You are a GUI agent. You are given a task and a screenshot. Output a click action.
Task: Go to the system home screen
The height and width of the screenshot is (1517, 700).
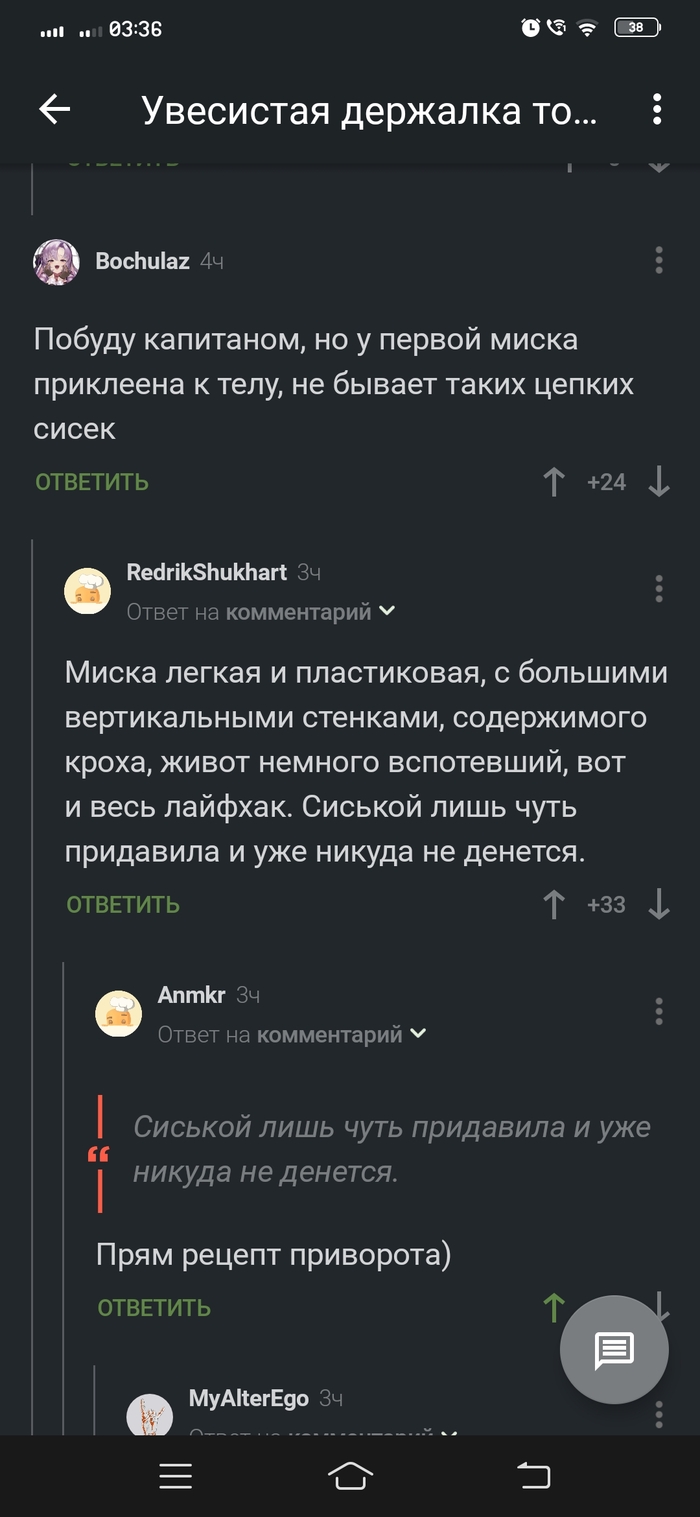point(350,1476)
